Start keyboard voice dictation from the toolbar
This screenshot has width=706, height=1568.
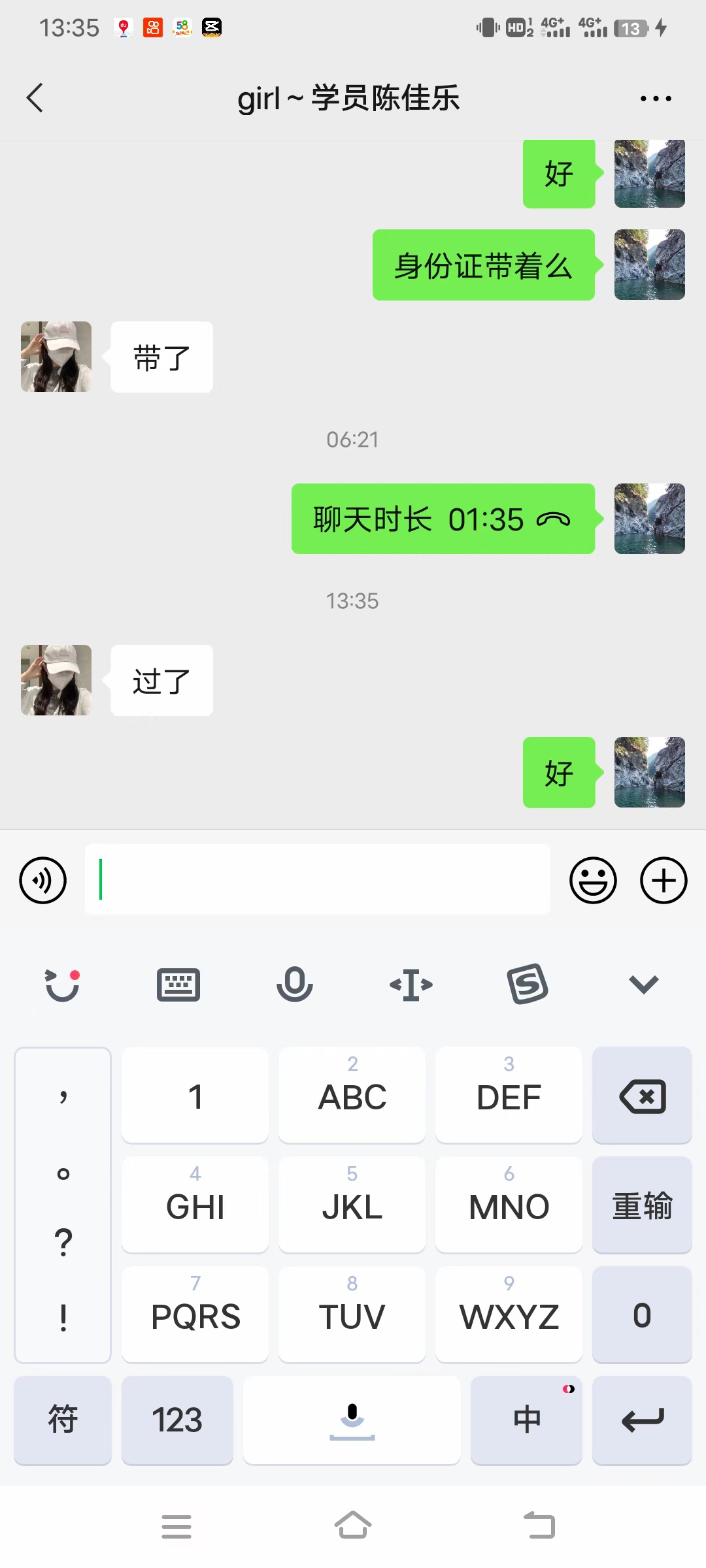click(x=295, y=985)
